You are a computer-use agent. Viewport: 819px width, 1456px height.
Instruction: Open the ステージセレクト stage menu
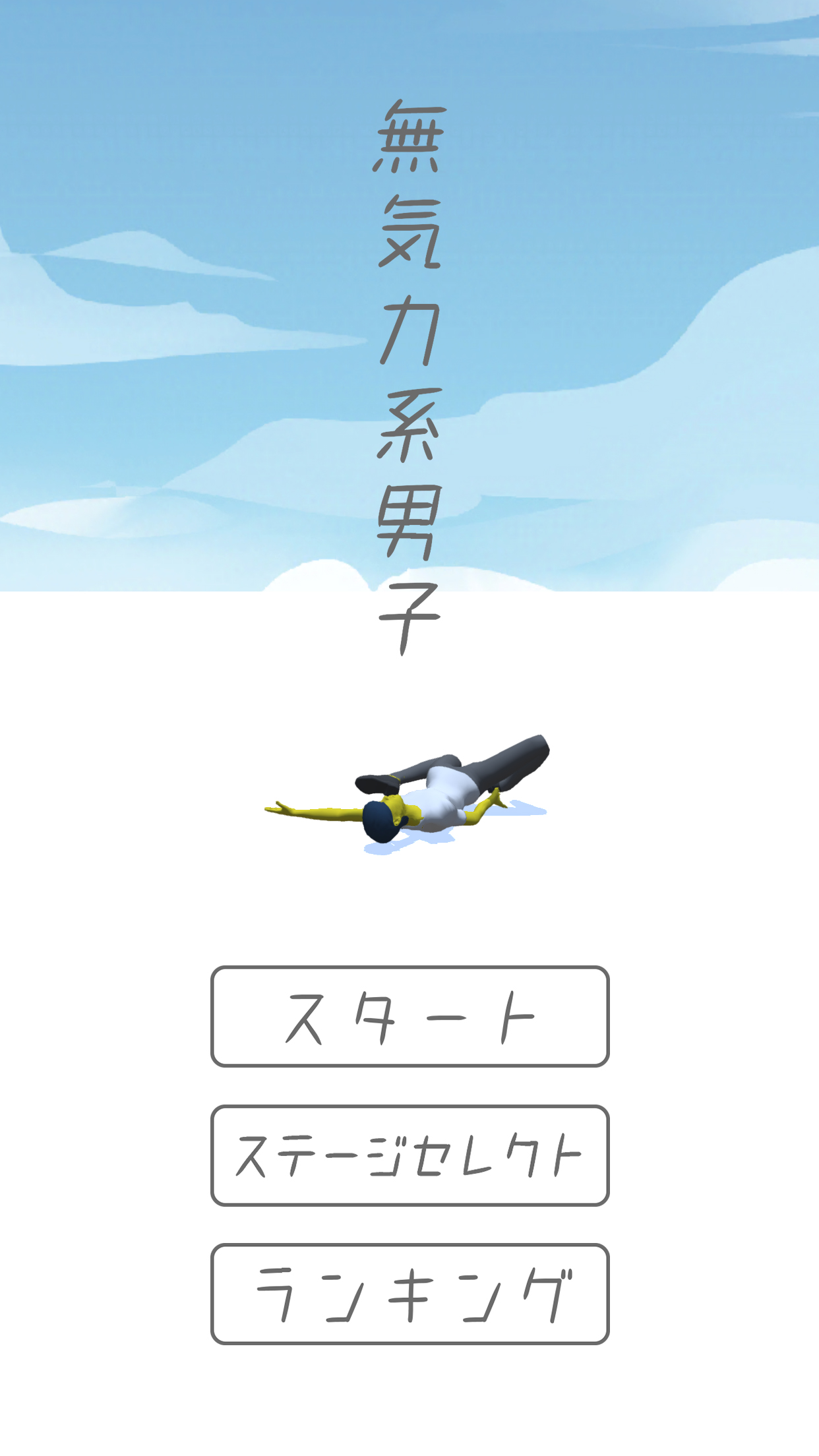pos(409,1155)
